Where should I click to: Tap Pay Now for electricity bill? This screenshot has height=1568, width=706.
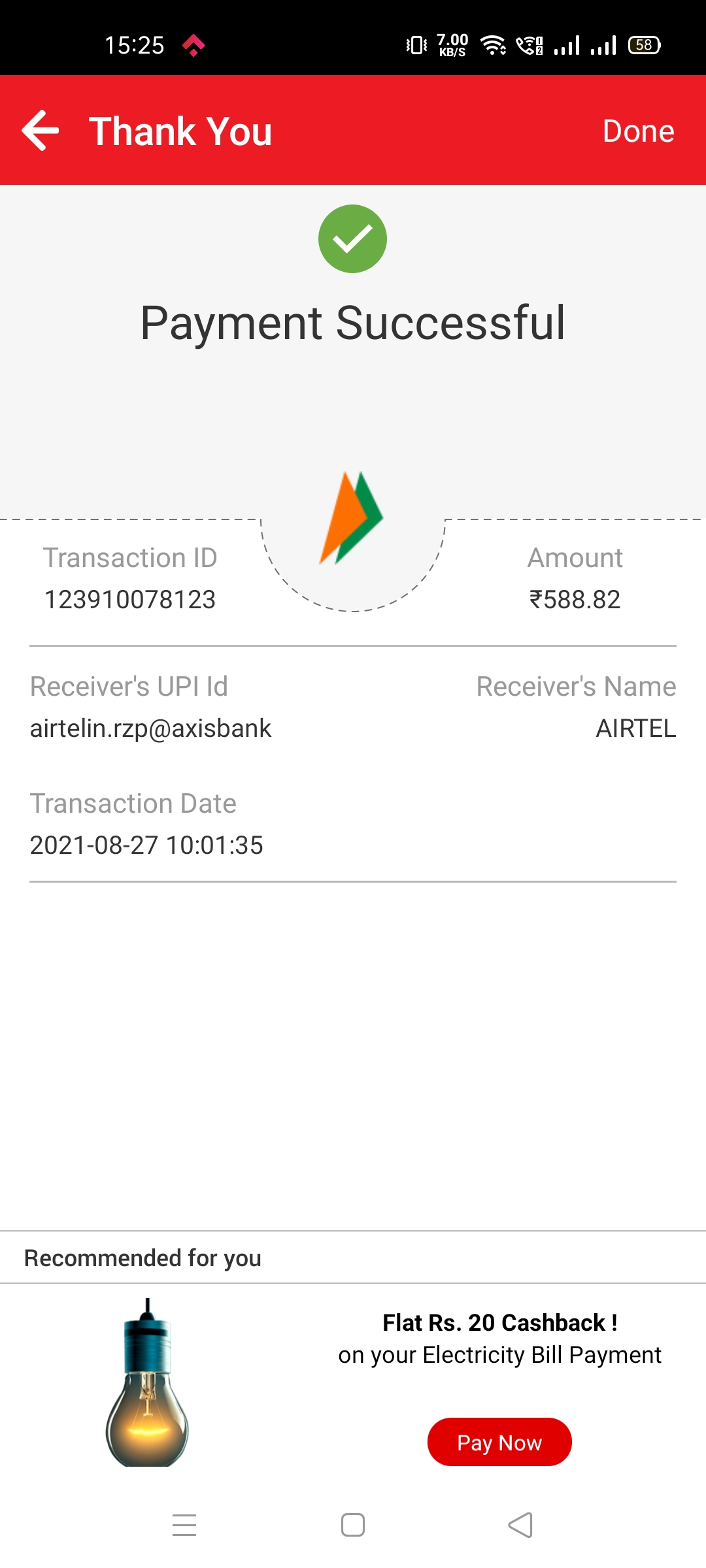(x=499, y=1442)
